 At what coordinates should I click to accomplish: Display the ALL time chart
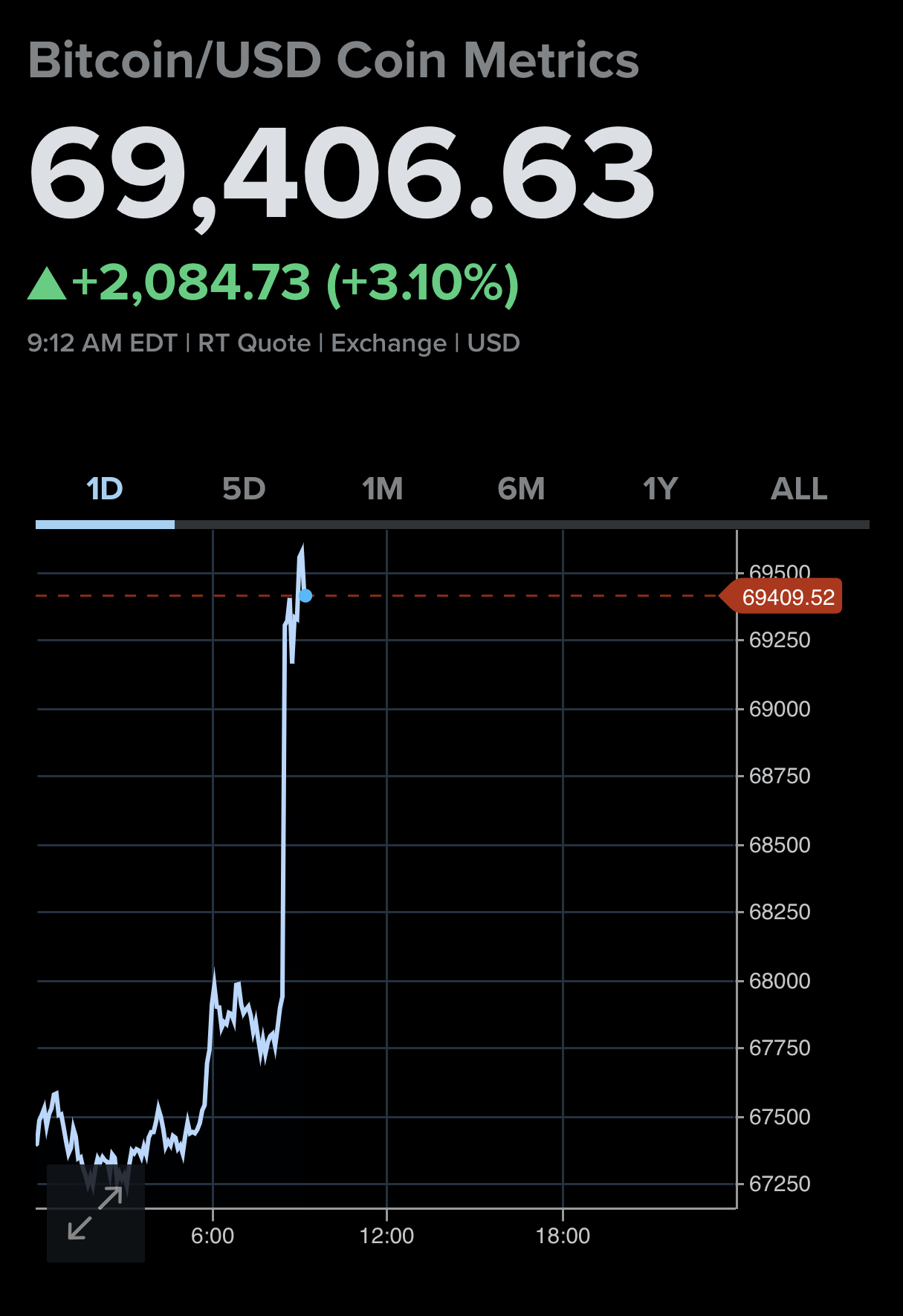coord(799,490)
